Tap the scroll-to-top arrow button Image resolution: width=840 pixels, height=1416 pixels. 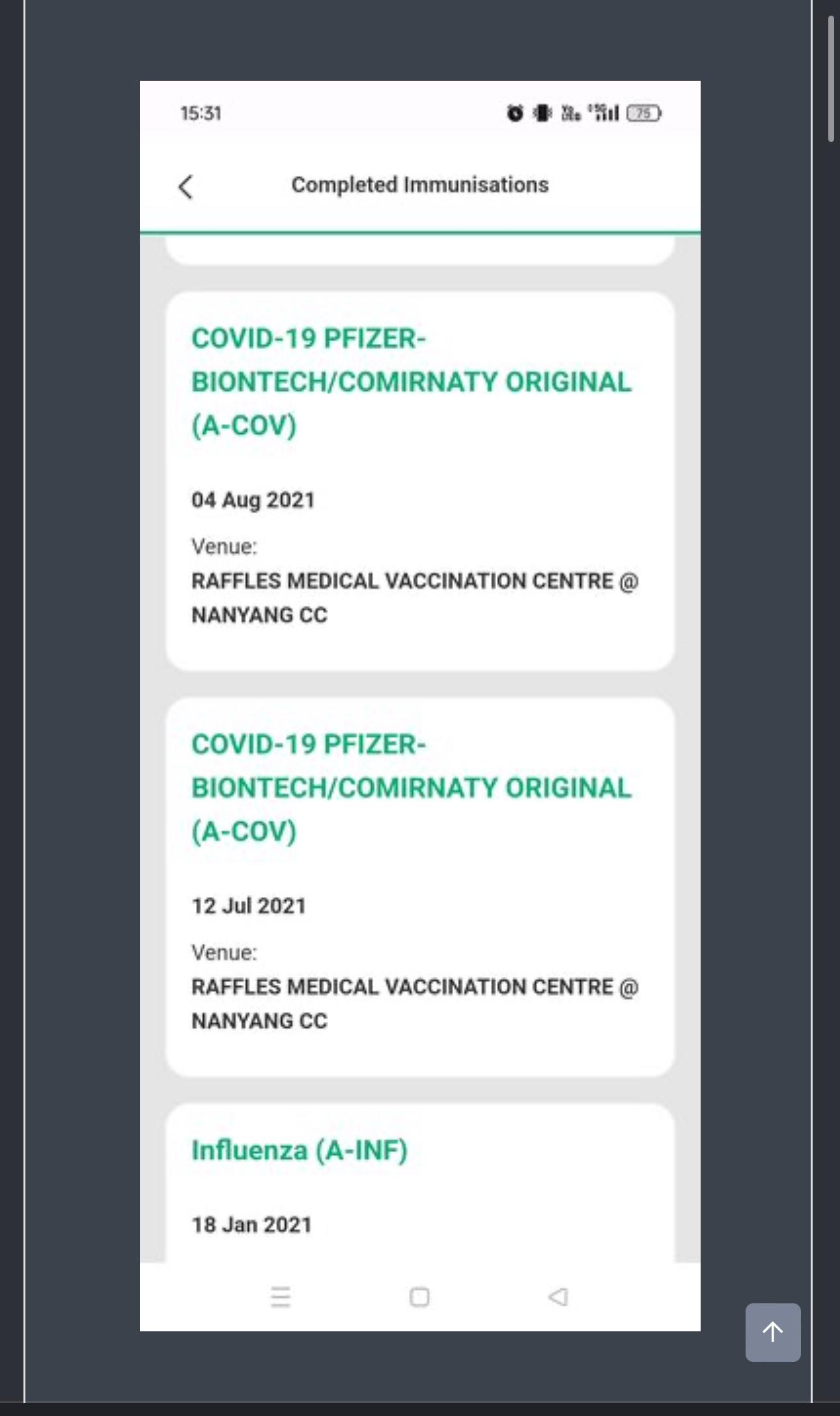pos(772,1332)
